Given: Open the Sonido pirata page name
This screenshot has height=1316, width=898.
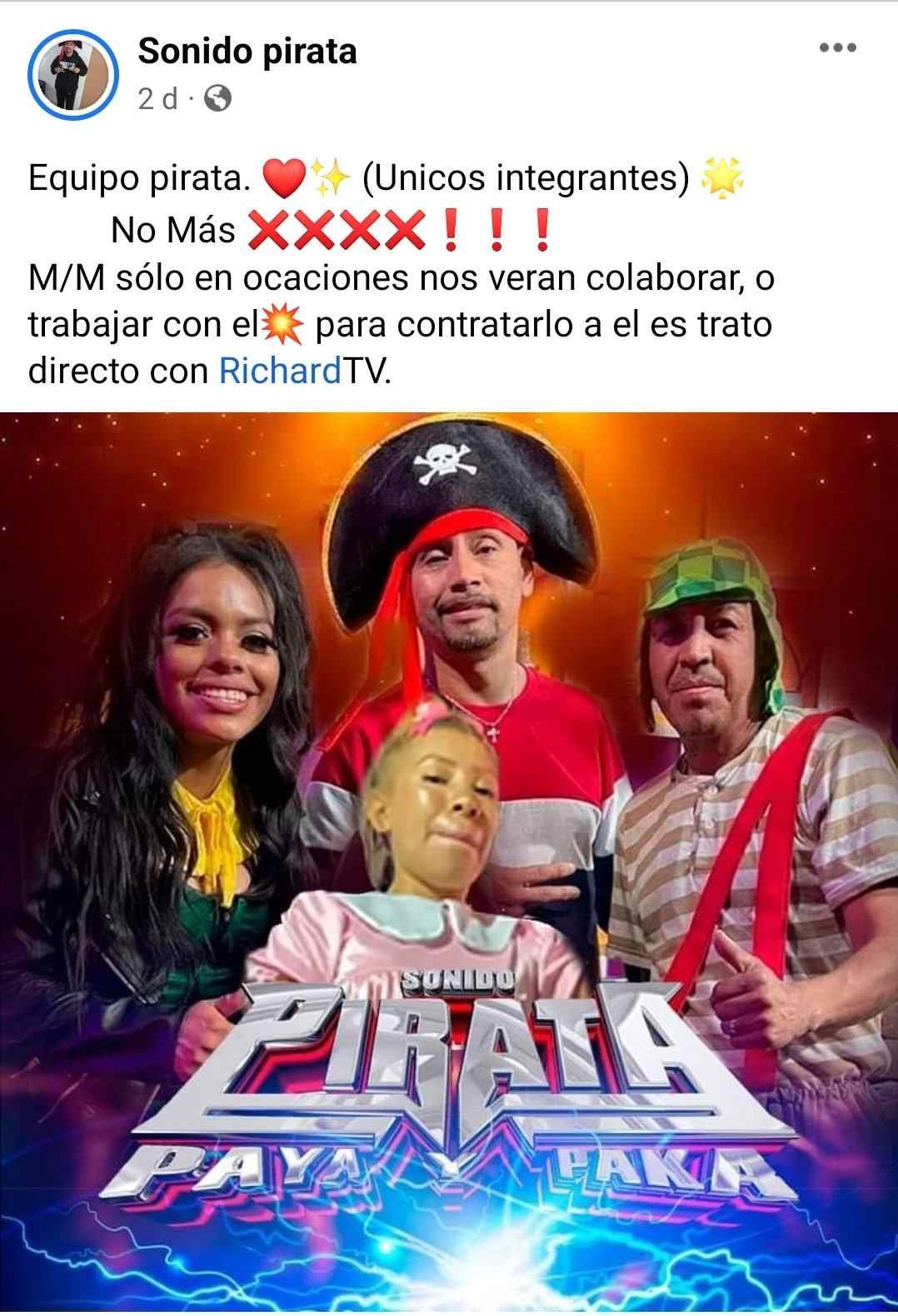Looking at the screenshot, I should tap(247, 52).
